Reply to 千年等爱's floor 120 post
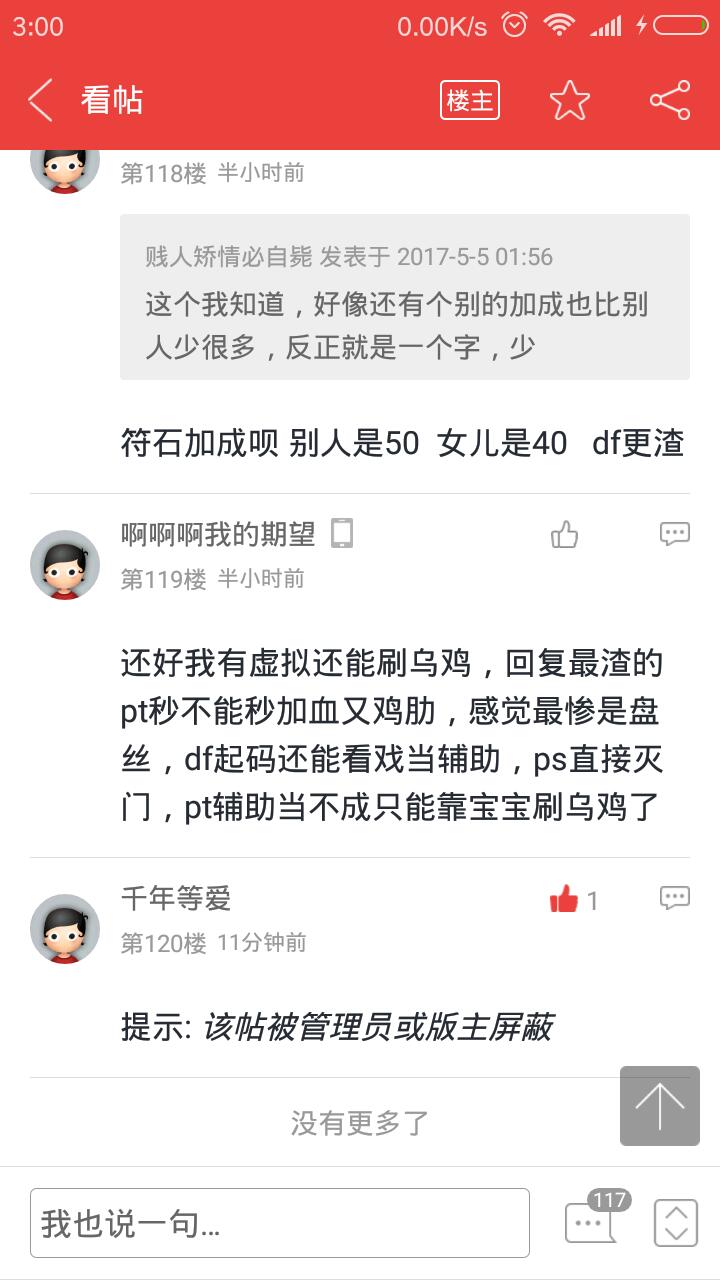This screenshot has width=720, height=1280. pyautogui.click(x=674, y=898)
